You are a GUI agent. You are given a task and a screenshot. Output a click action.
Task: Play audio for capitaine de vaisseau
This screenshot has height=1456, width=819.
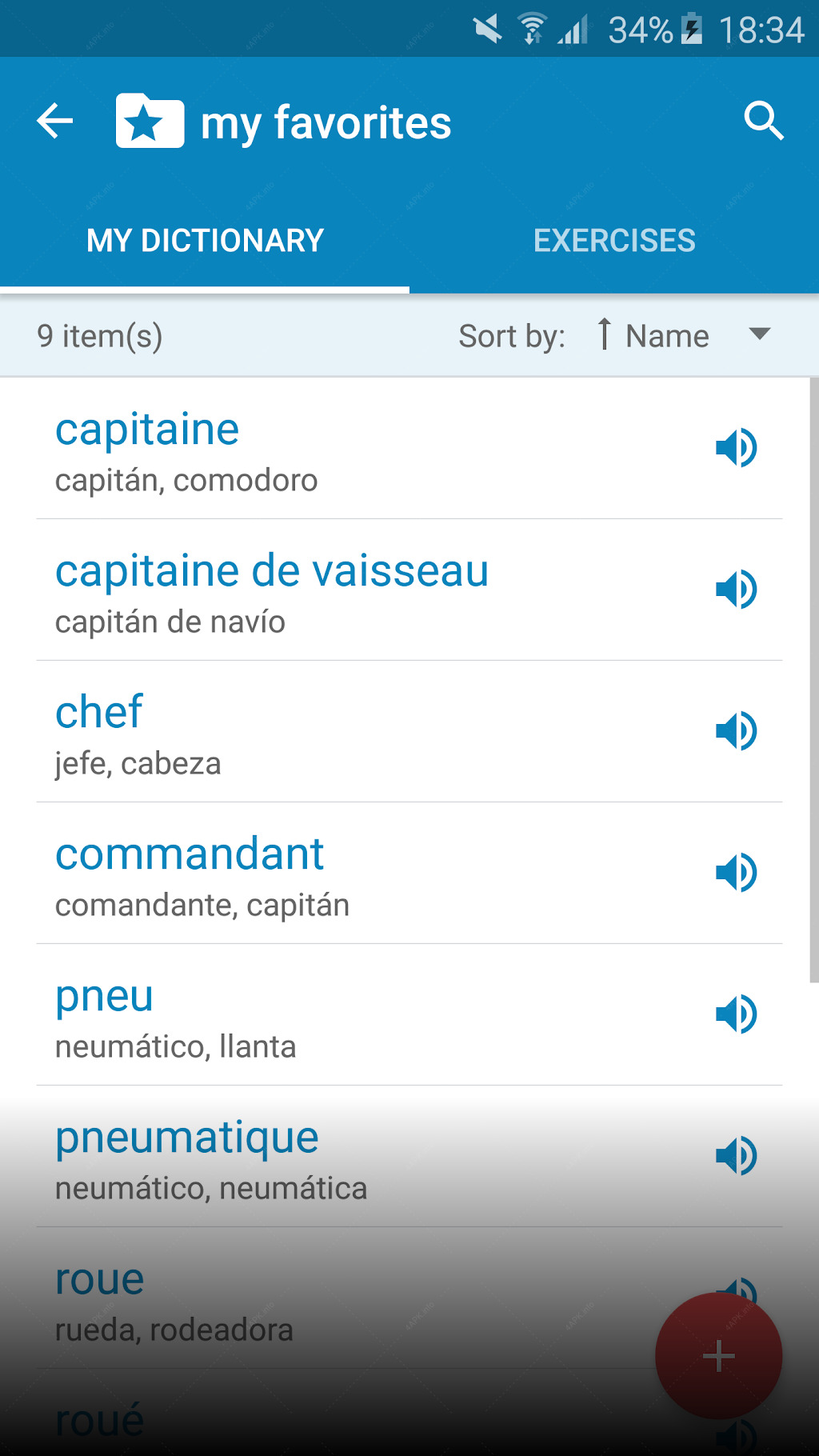pos(737,590)
